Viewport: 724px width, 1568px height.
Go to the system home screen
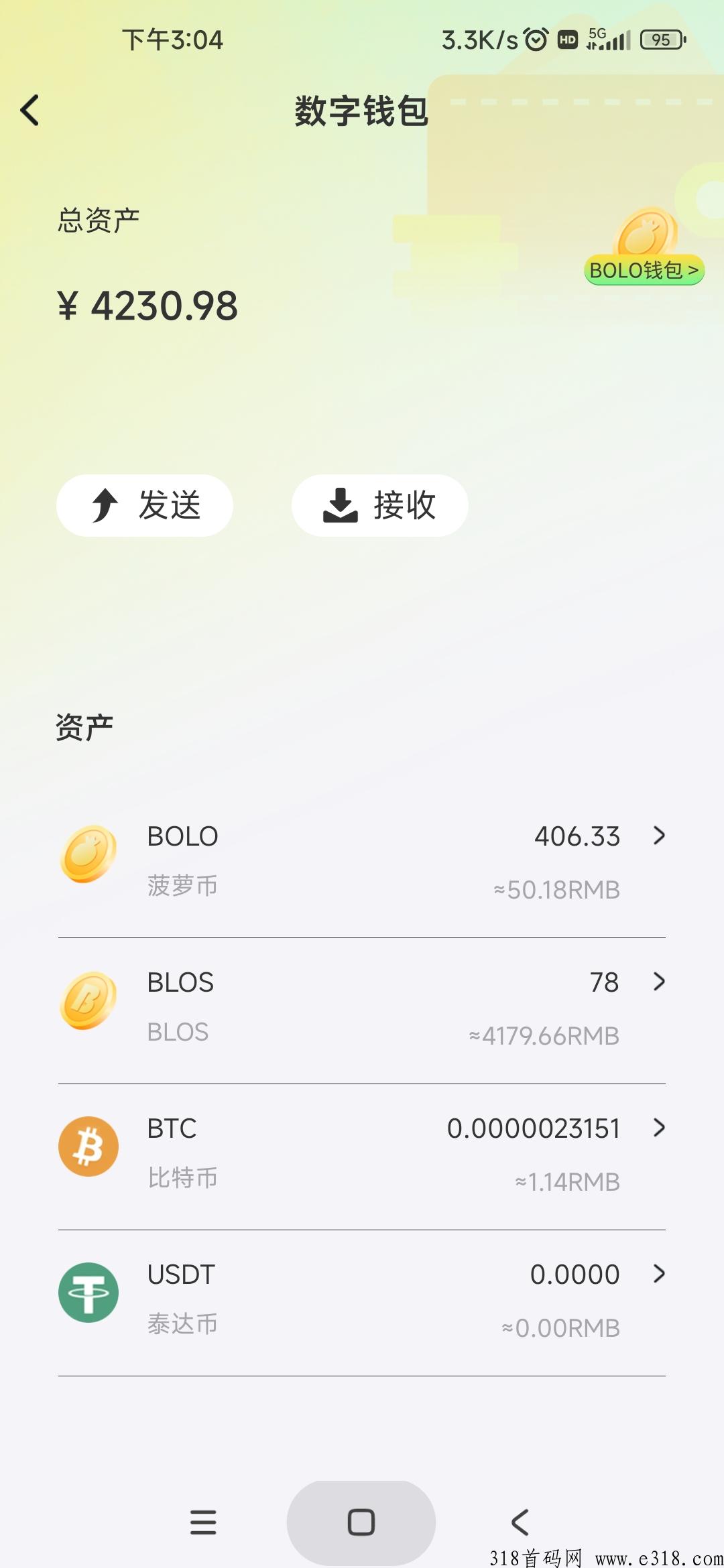pyautogui.click(x=361, y=1522)
